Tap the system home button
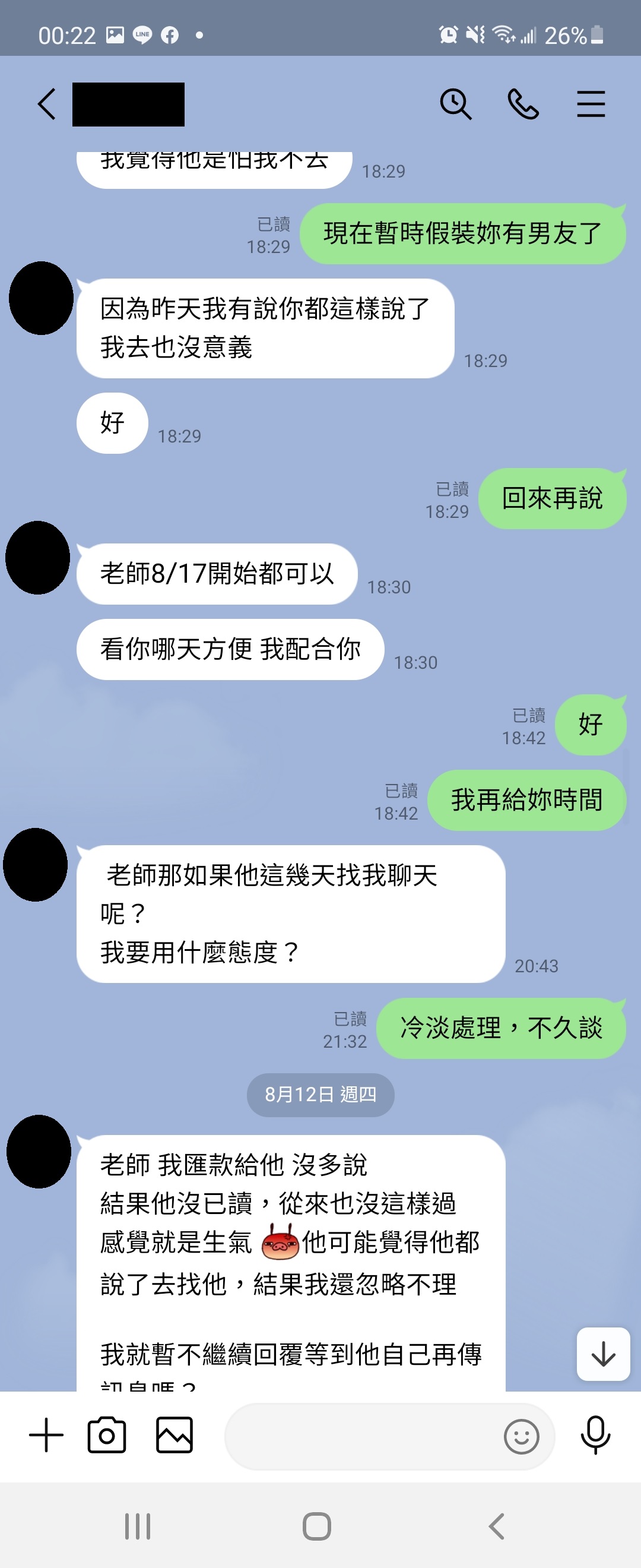 (x=317, y=1526)
